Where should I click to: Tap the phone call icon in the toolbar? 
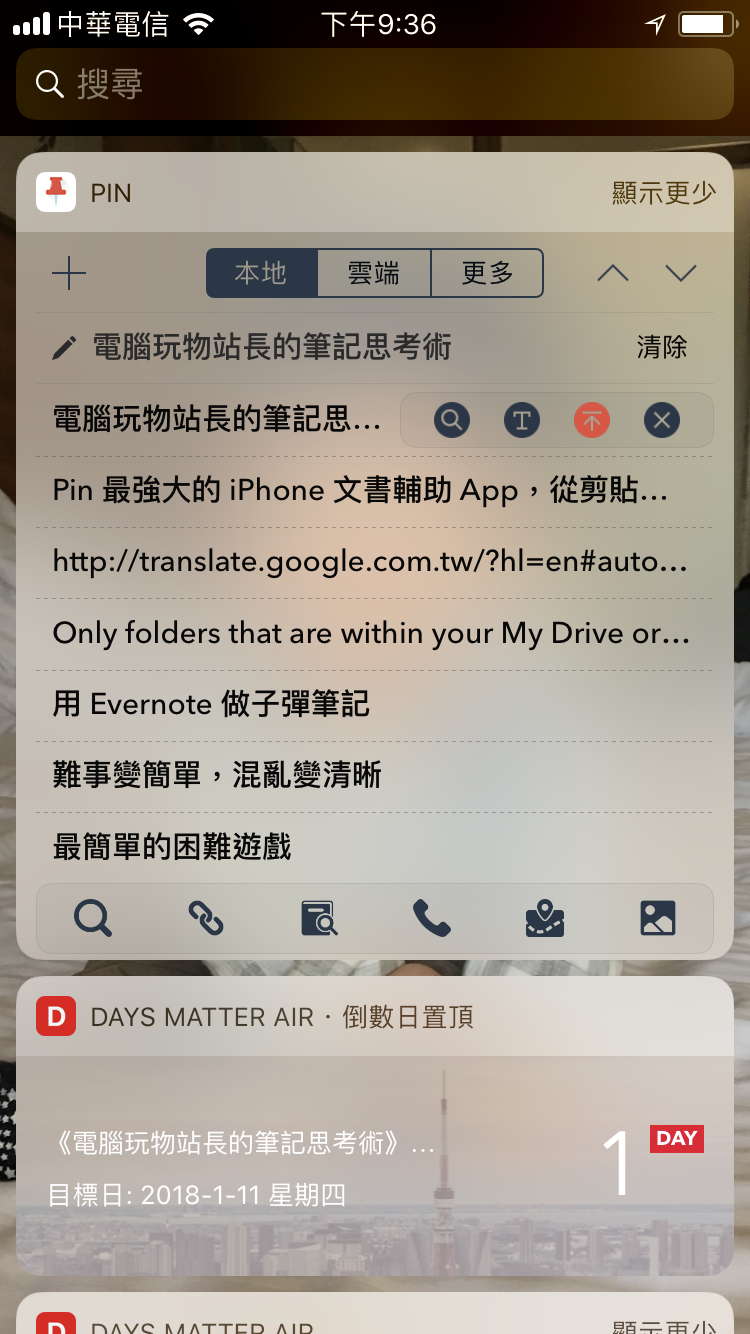[431, 917]
